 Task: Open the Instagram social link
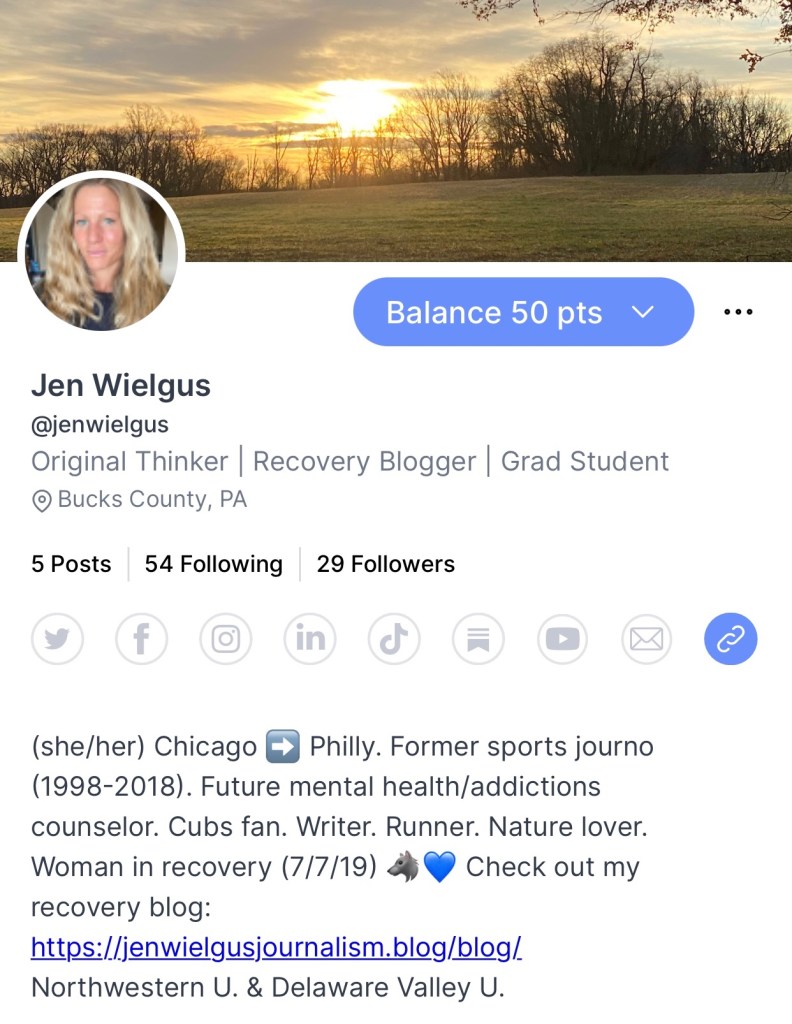(226, 638)
